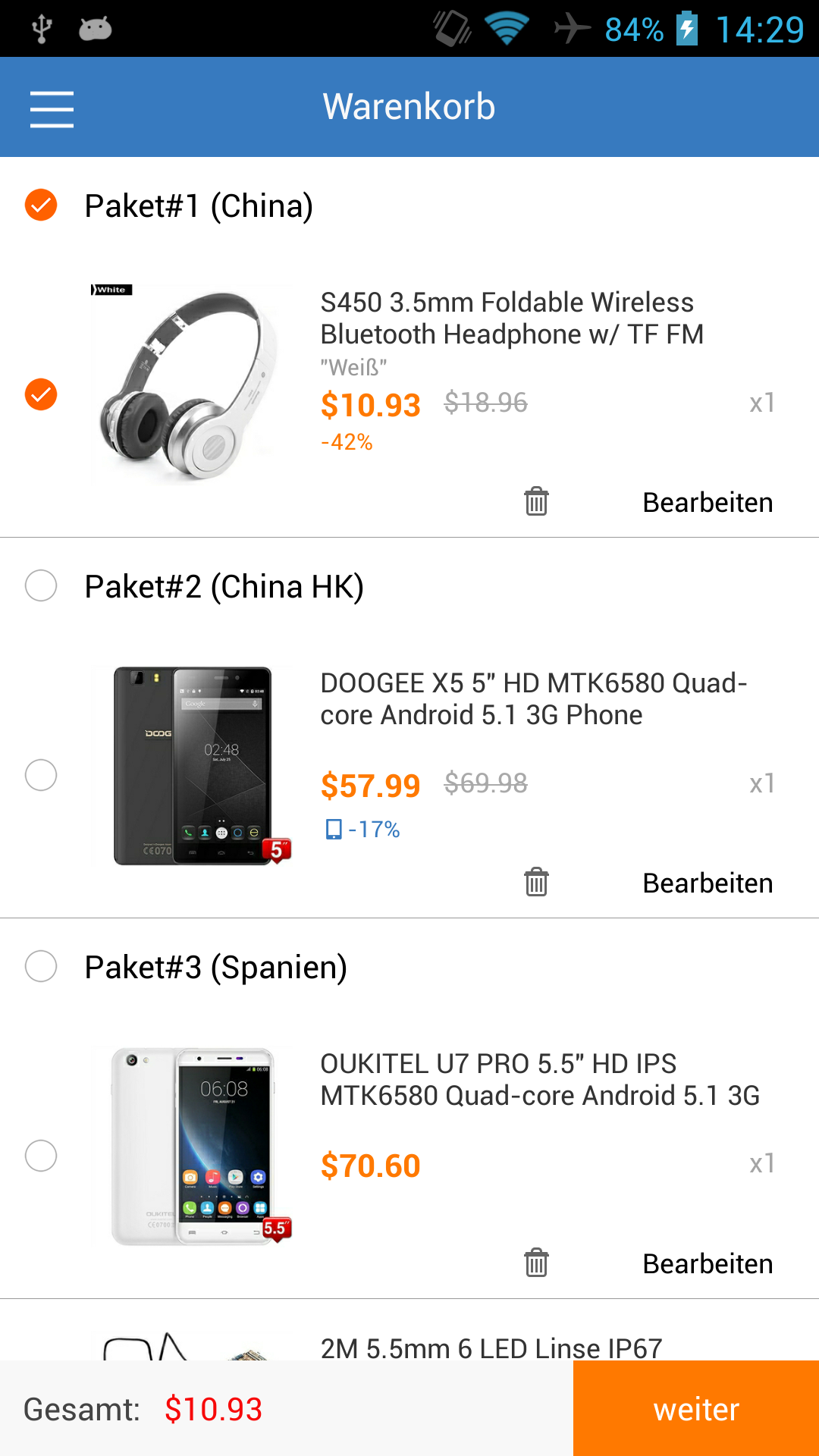Select the Paket#2 (China HK) package

[x=41, y=586]
